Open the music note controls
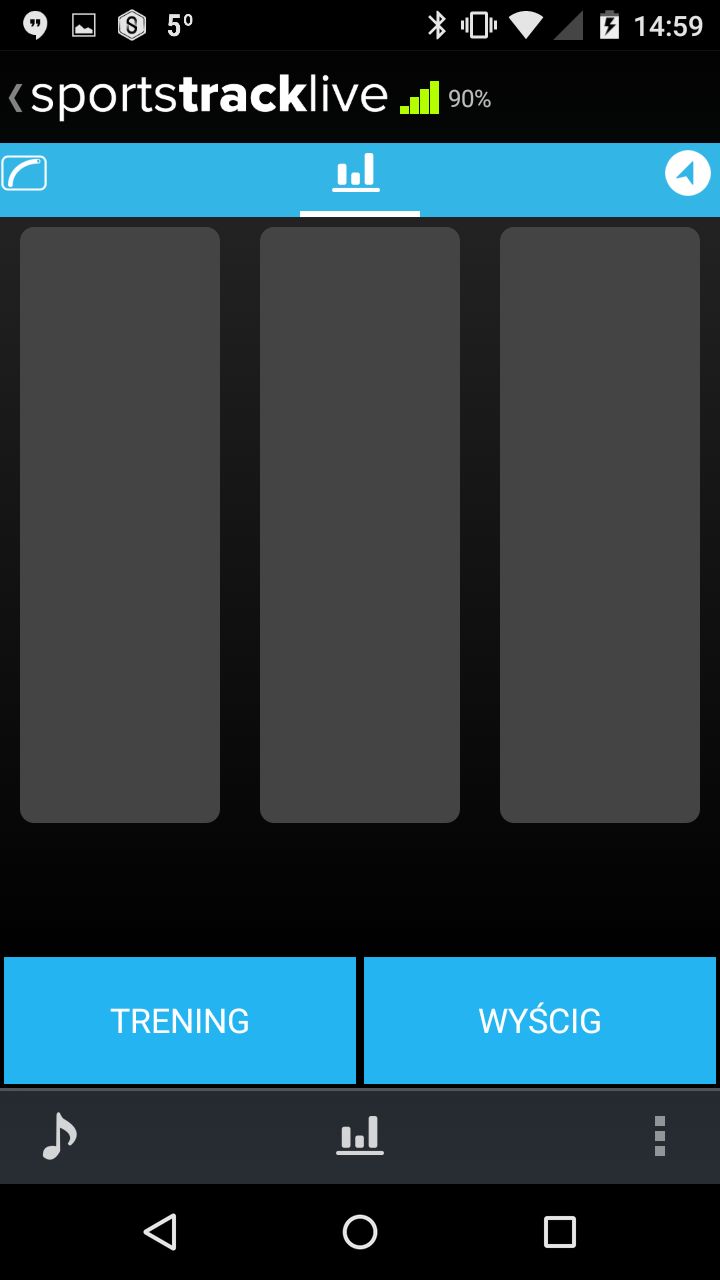Image resolution: width=720 pixels, height=1280 pixels. pyautogui.click(x=59, y=1137)
